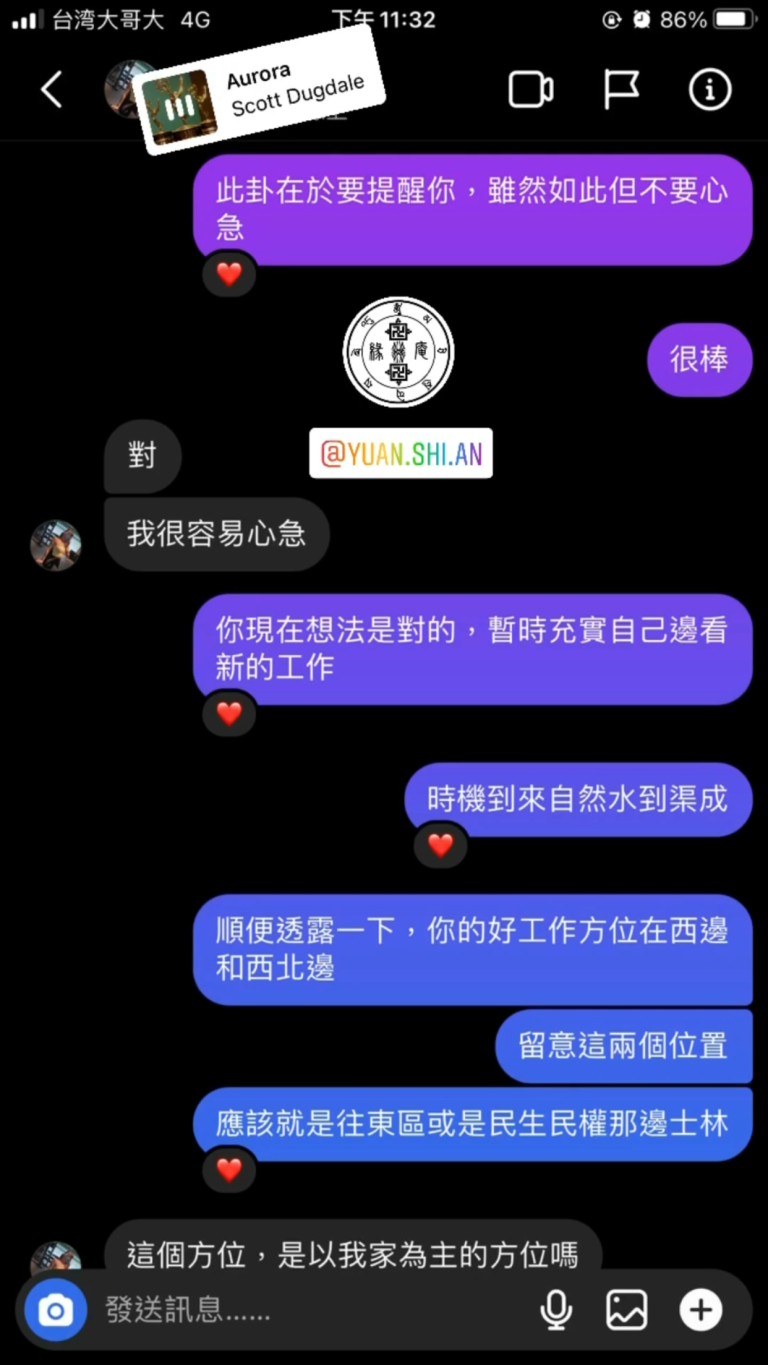Open the conversation info details
Screen dimensions: 768x1365
(709, 90)
